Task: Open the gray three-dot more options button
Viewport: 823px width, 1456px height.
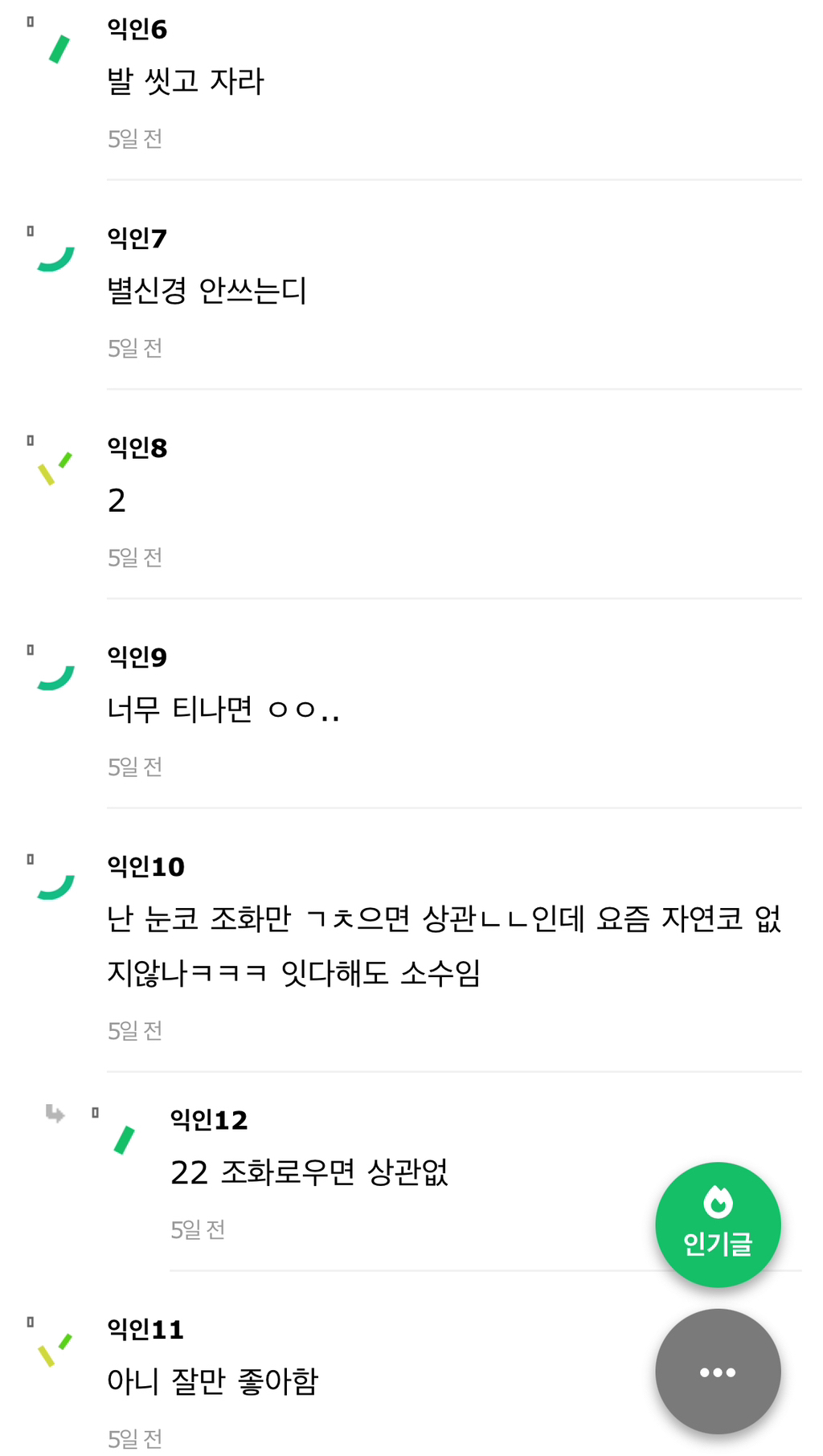Action: click(718, 1372)
